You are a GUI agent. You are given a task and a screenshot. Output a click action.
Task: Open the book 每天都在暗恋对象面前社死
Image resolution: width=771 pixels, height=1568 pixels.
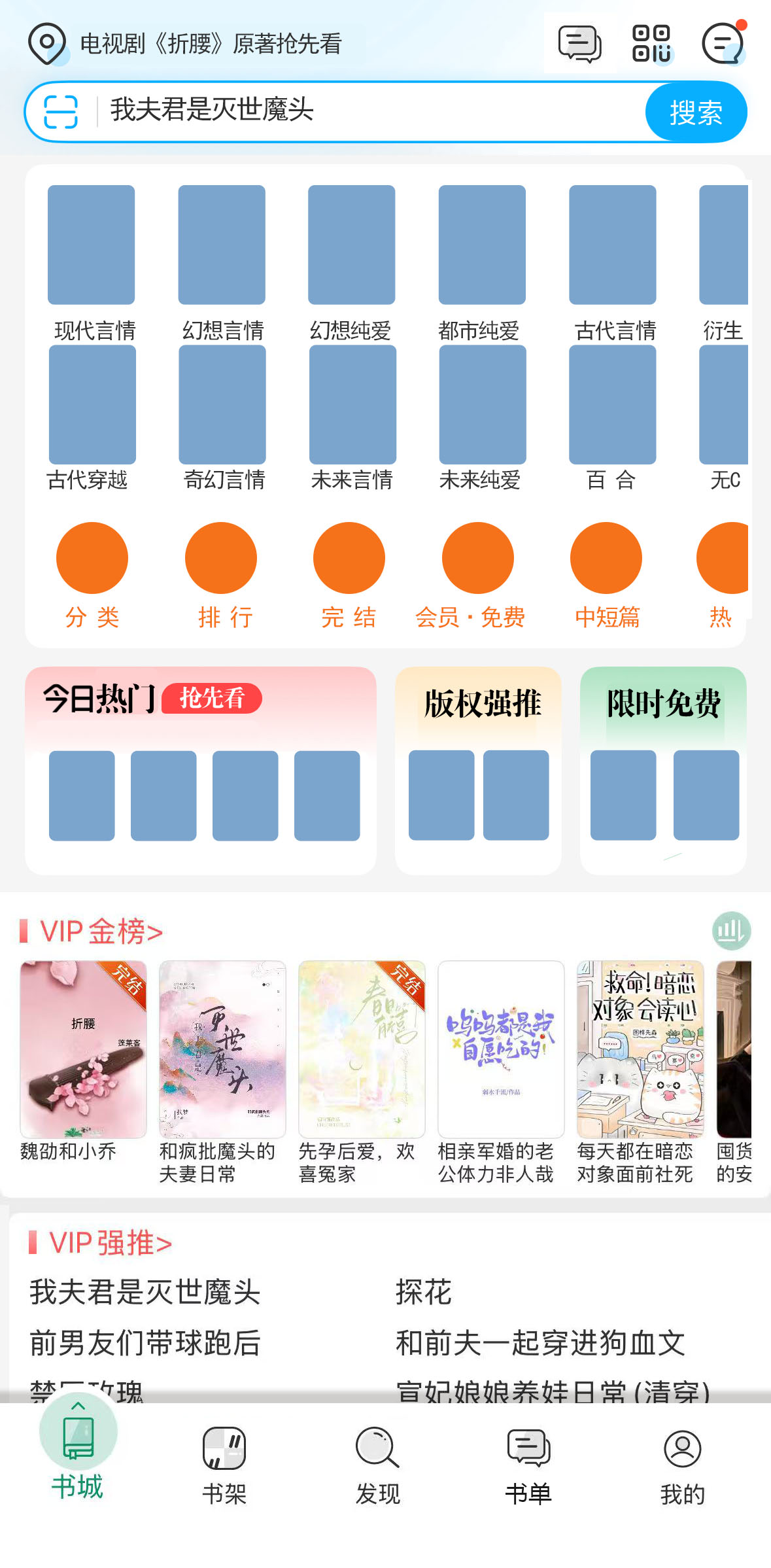pyautogui.click(x=639, y=1060)
